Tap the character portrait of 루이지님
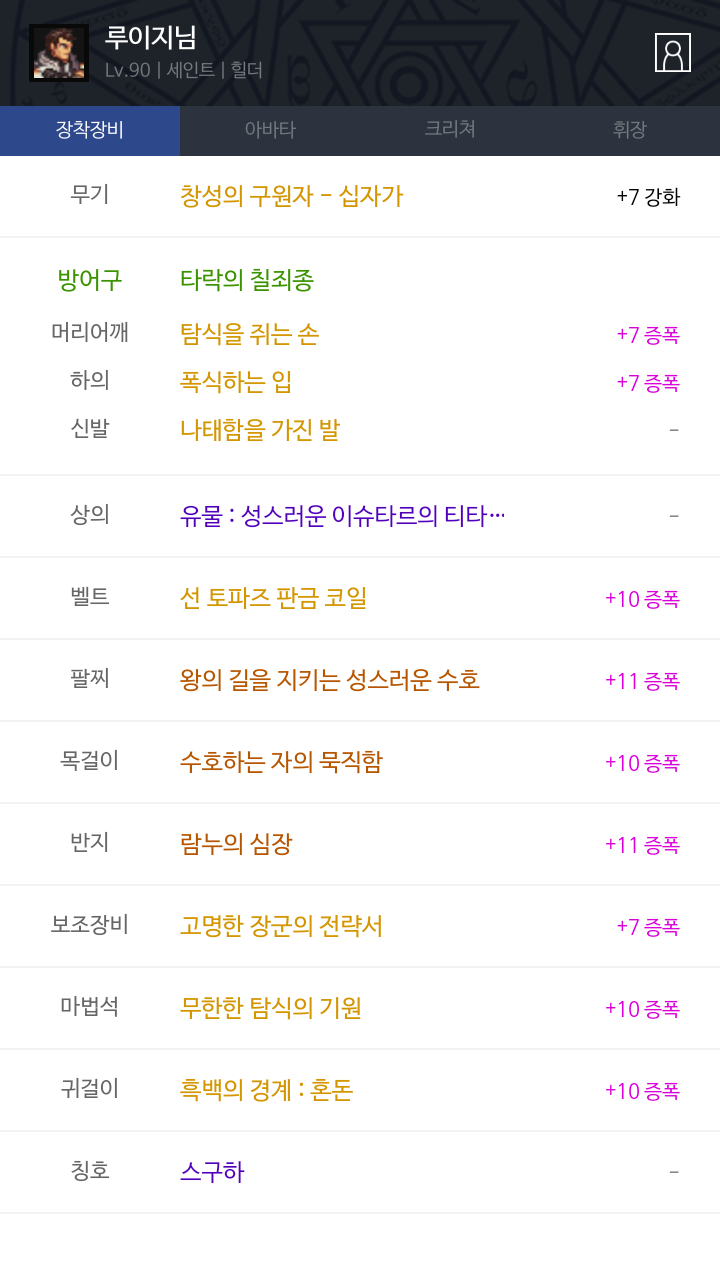 click(59, 53)
